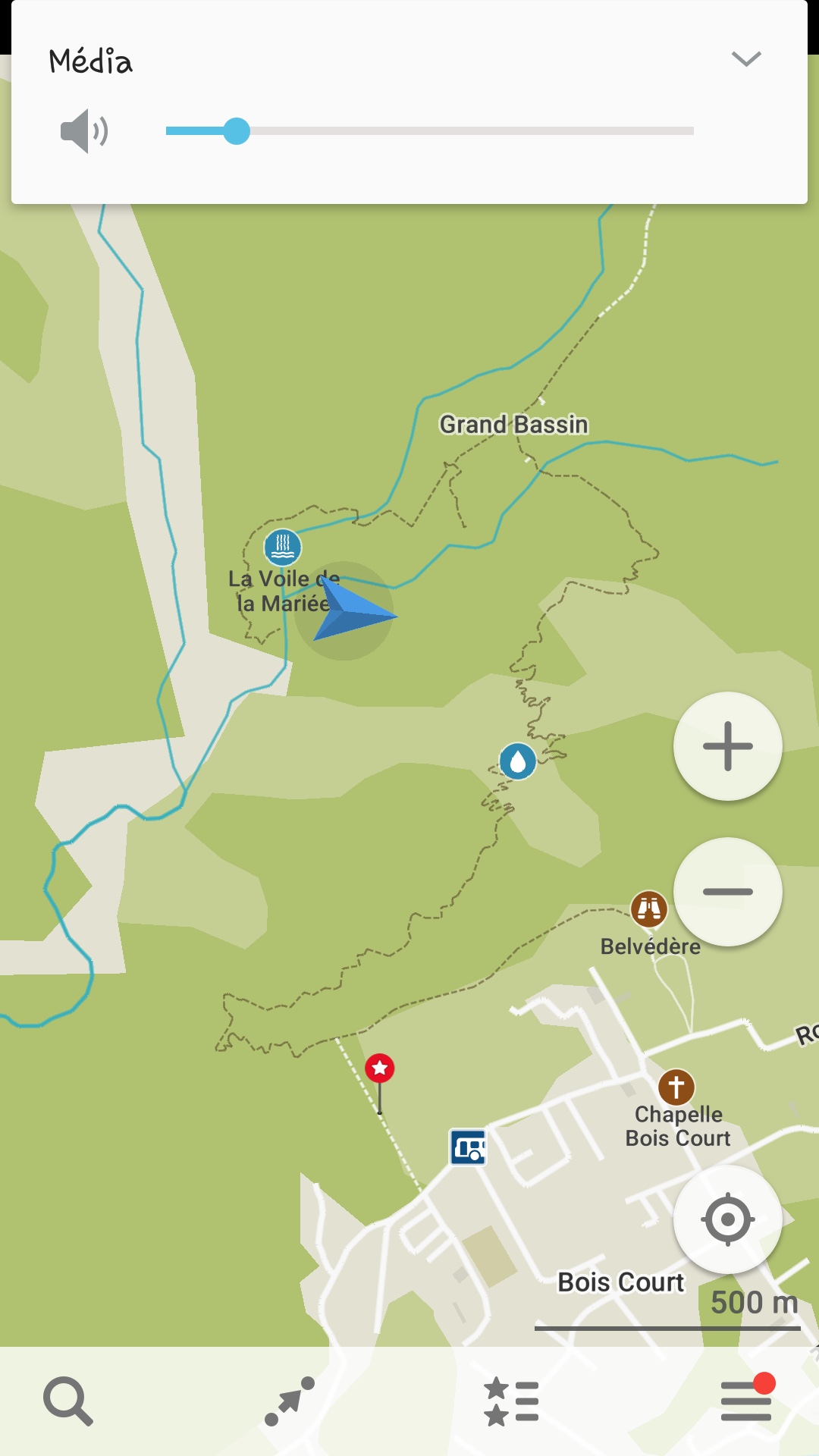Screen dimensions: 819x1456
Task: Open route planning
Action: [x=290, y=1401]
